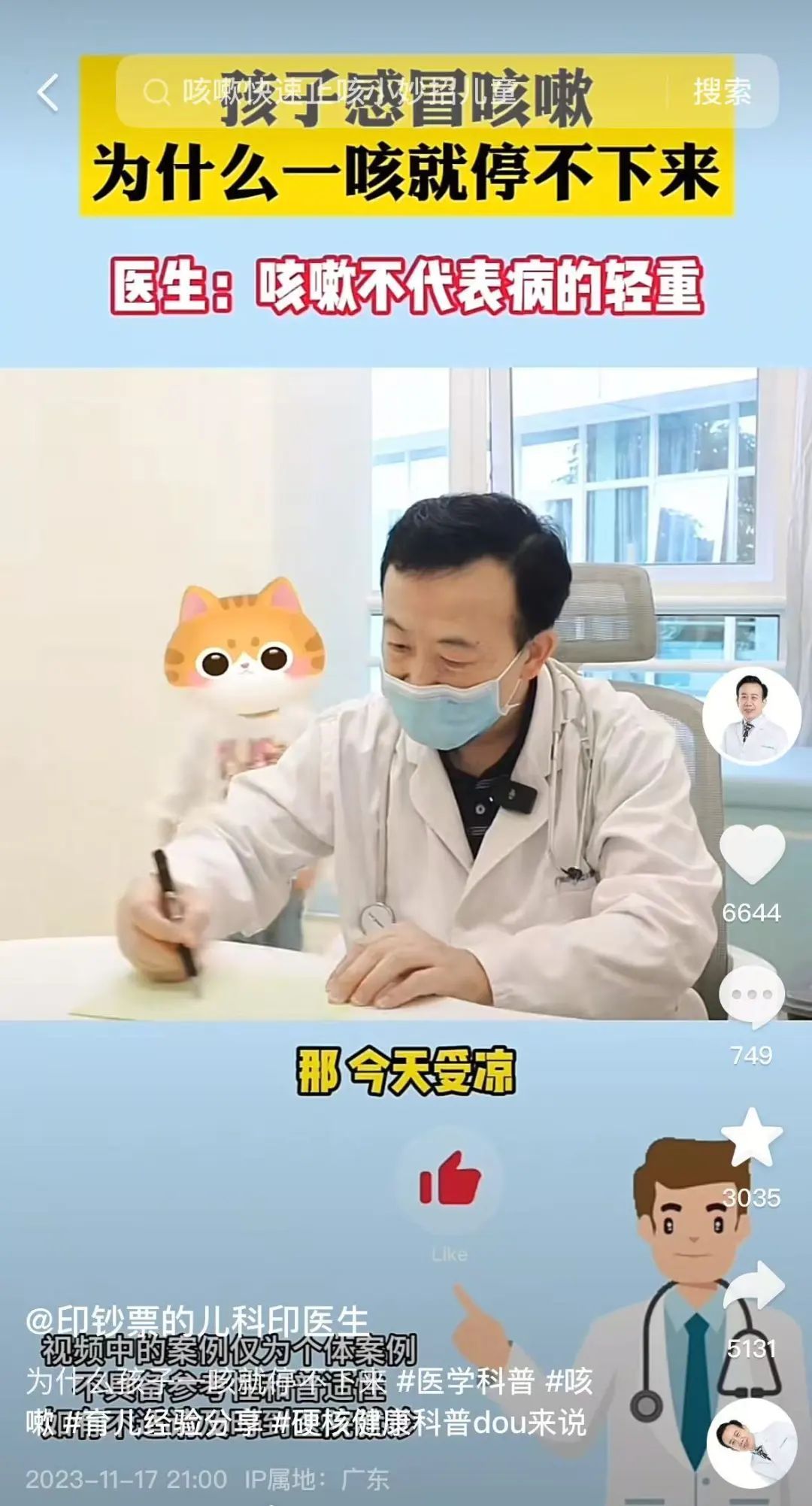Tap the search box with the cough query
The image size is (812, 1506).
pos(391,92)
